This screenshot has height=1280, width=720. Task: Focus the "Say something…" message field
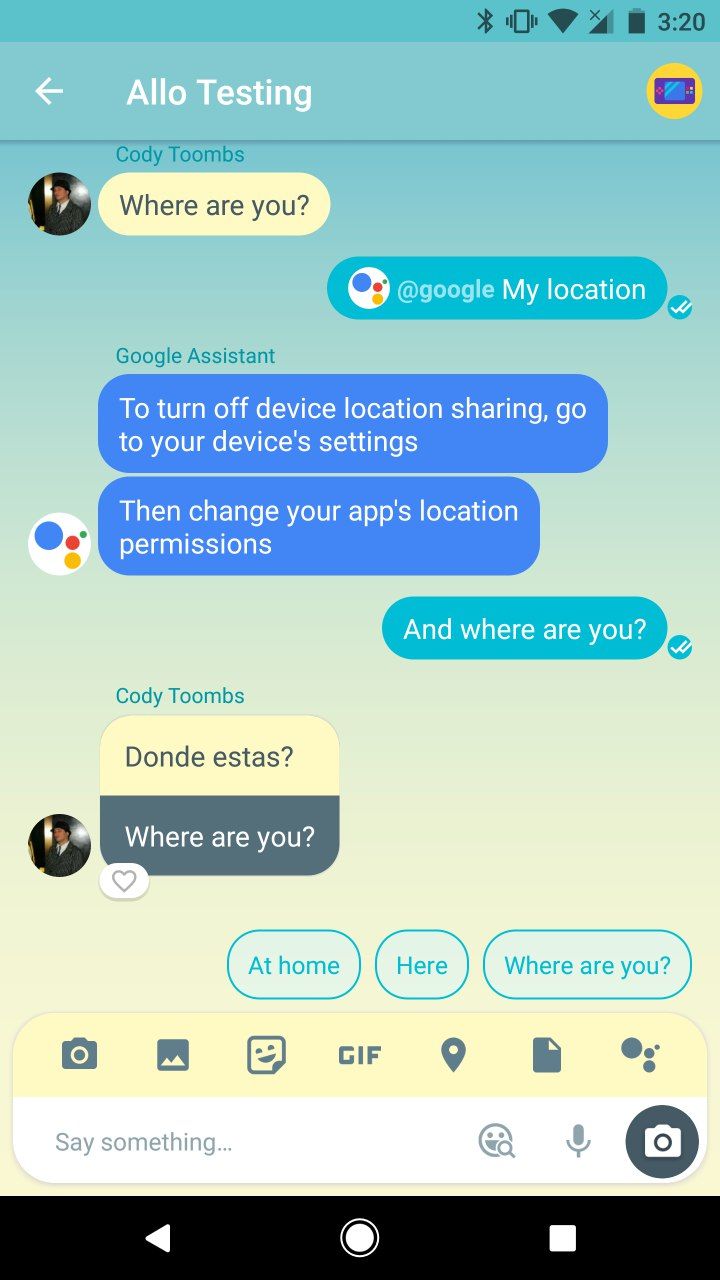[250, 1142]
